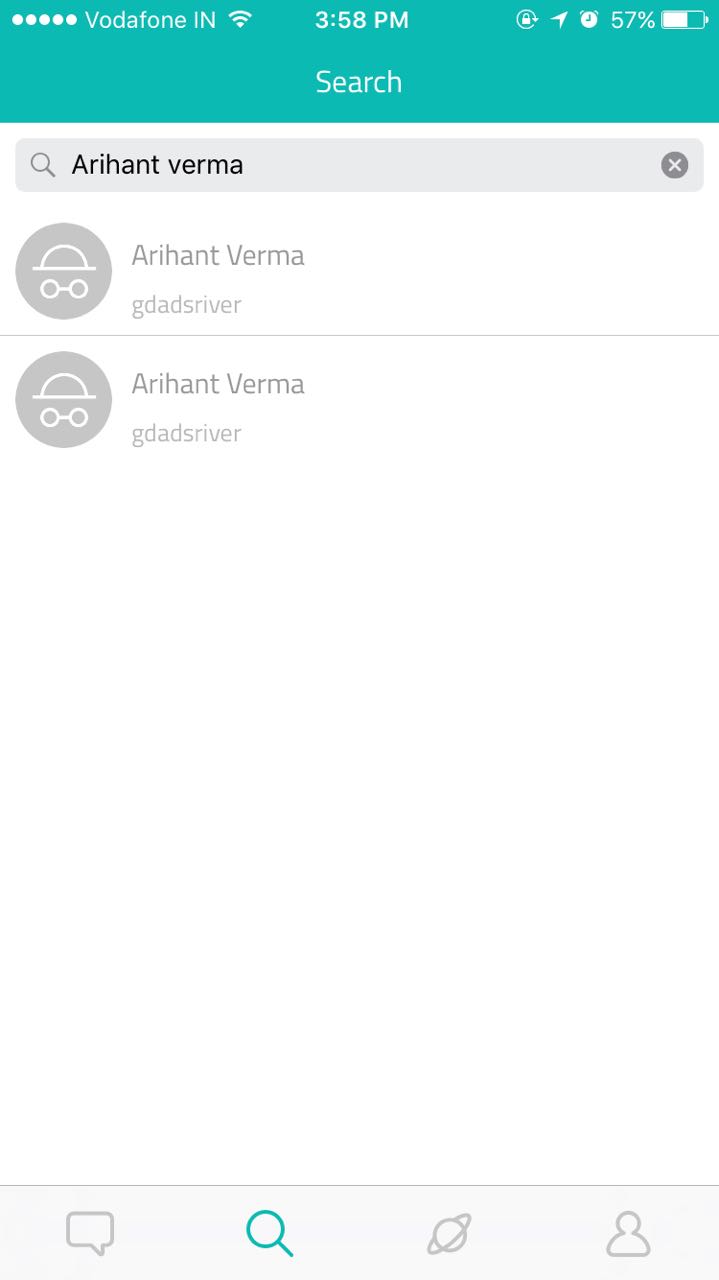Viewport: 719px width, 1280px height.
Task: Switch to the chats tab
Action: tap(90, 1233)
